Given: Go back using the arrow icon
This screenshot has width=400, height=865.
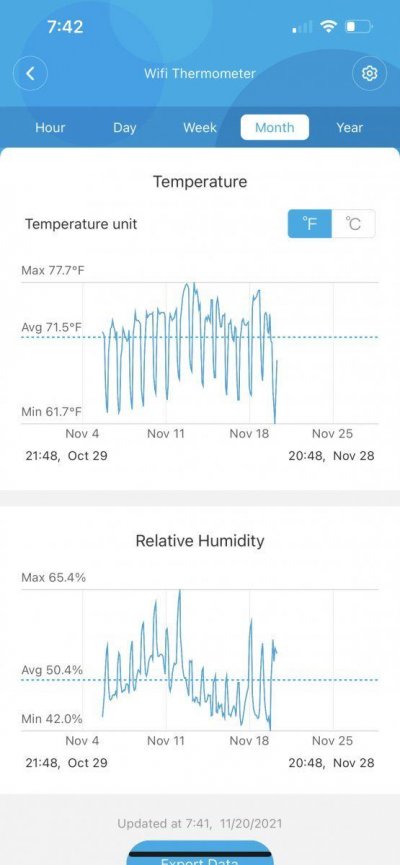Looking at the screenshot, I should 30,73.
